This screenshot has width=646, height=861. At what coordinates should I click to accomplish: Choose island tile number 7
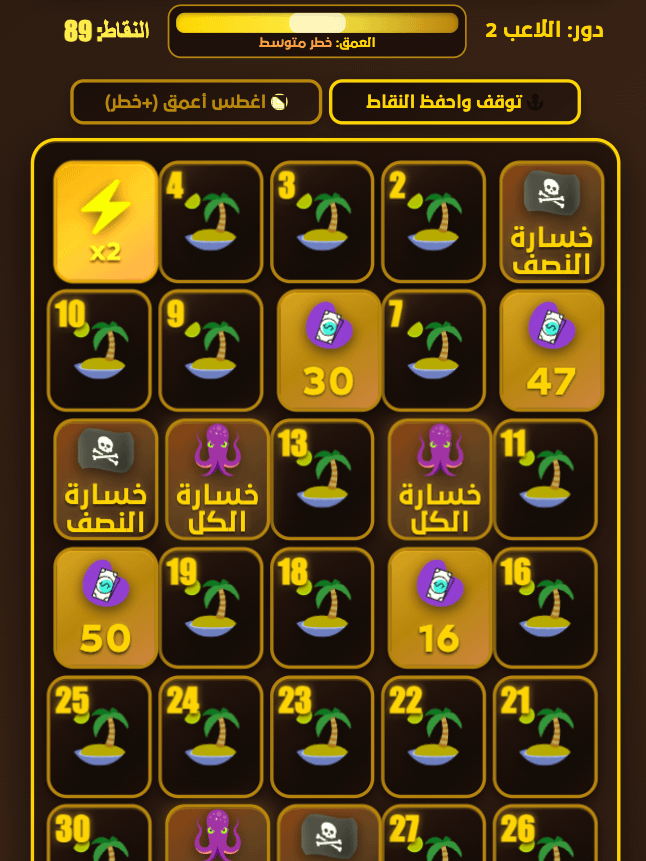tap(433, 350)
